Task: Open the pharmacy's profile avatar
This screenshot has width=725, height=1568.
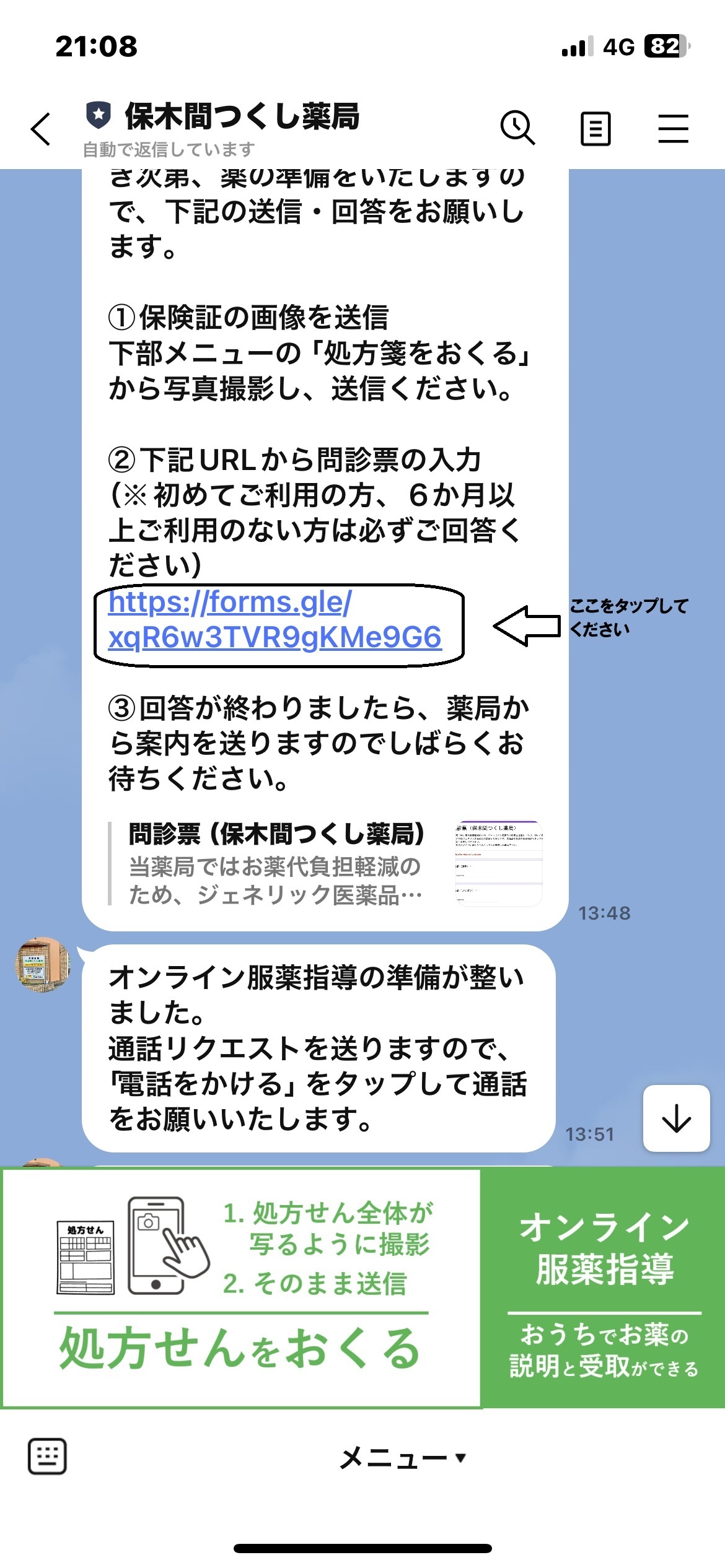Action: [43, 964]
